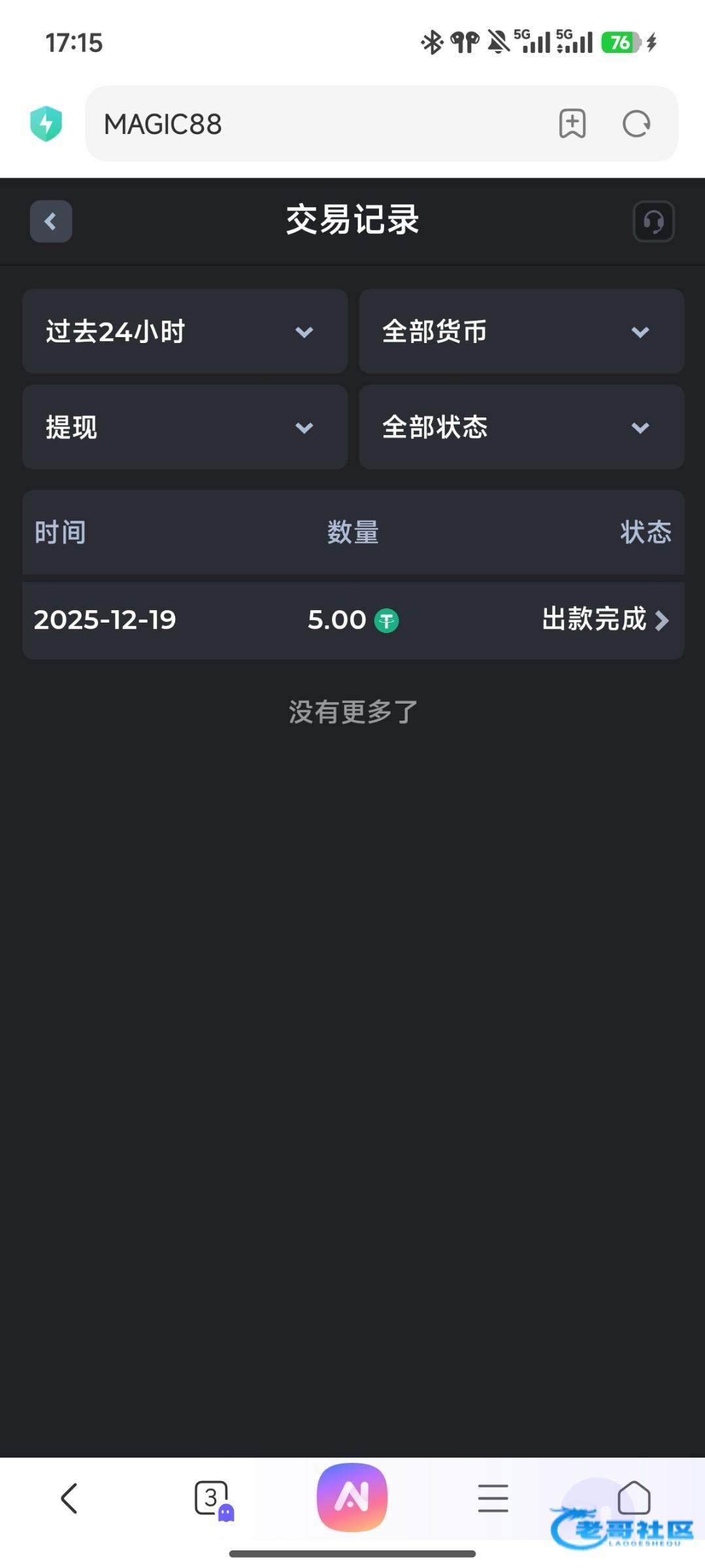
Task: Change the 提现 transaction type filter
Action: (x=185, y=427)
